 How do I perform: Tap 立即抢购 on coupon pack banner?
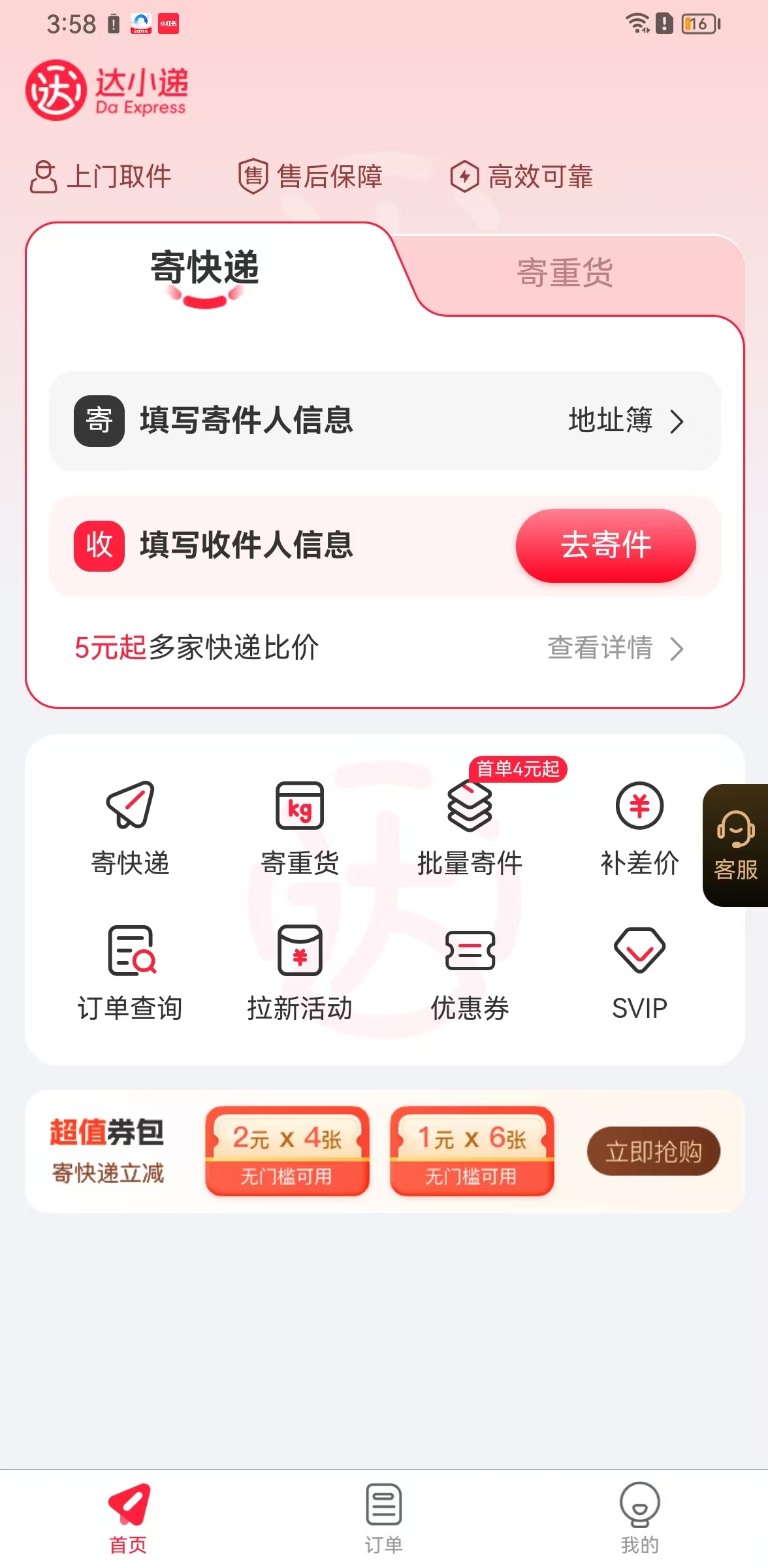click(x=653, y=1151)
